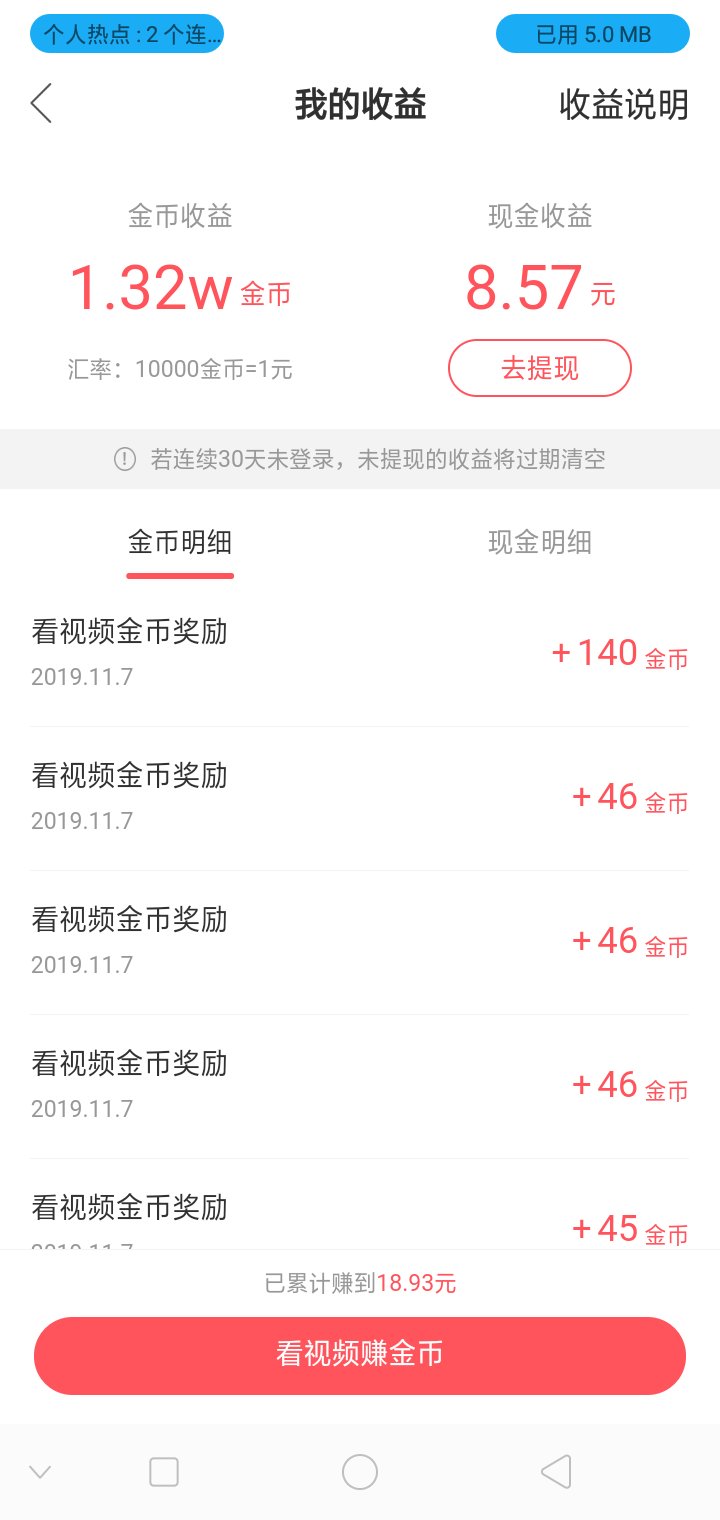Open 收益说明 earnings explanation
This screenshot has width=720, height=1520.
point(624,104)
